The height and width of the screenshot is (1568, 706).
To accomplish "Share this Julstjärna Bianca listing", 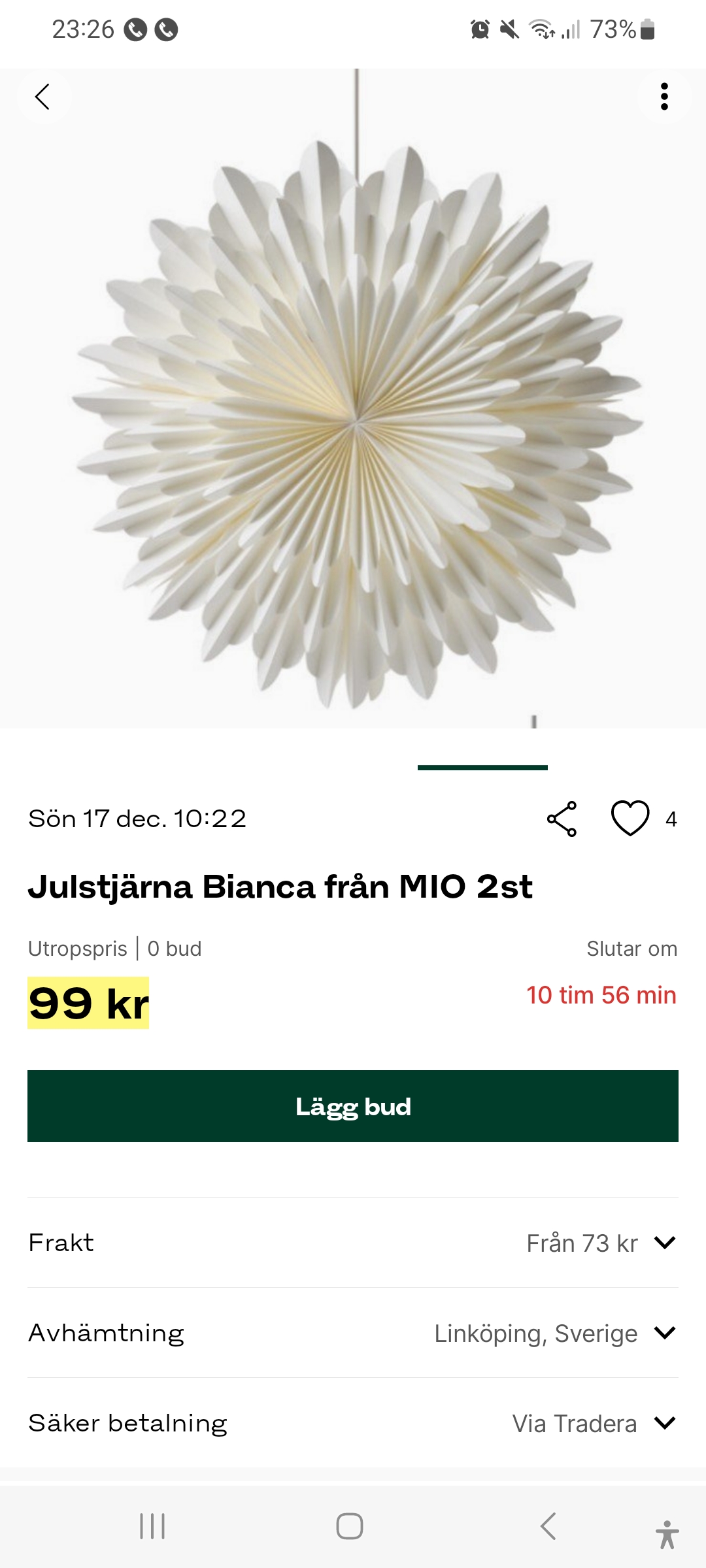I will click(x=562, y=819).
